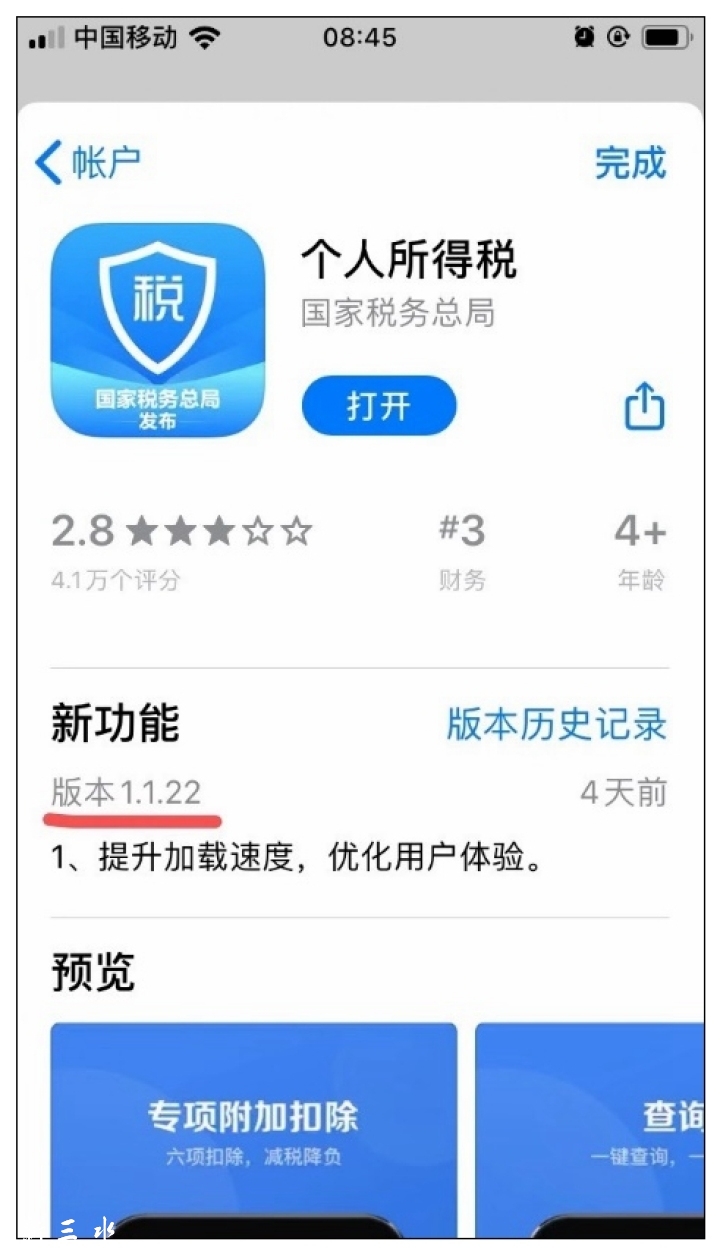Go back to 帐户 page
Screen dimensions: 720x1254
click(x=88, y=162)
